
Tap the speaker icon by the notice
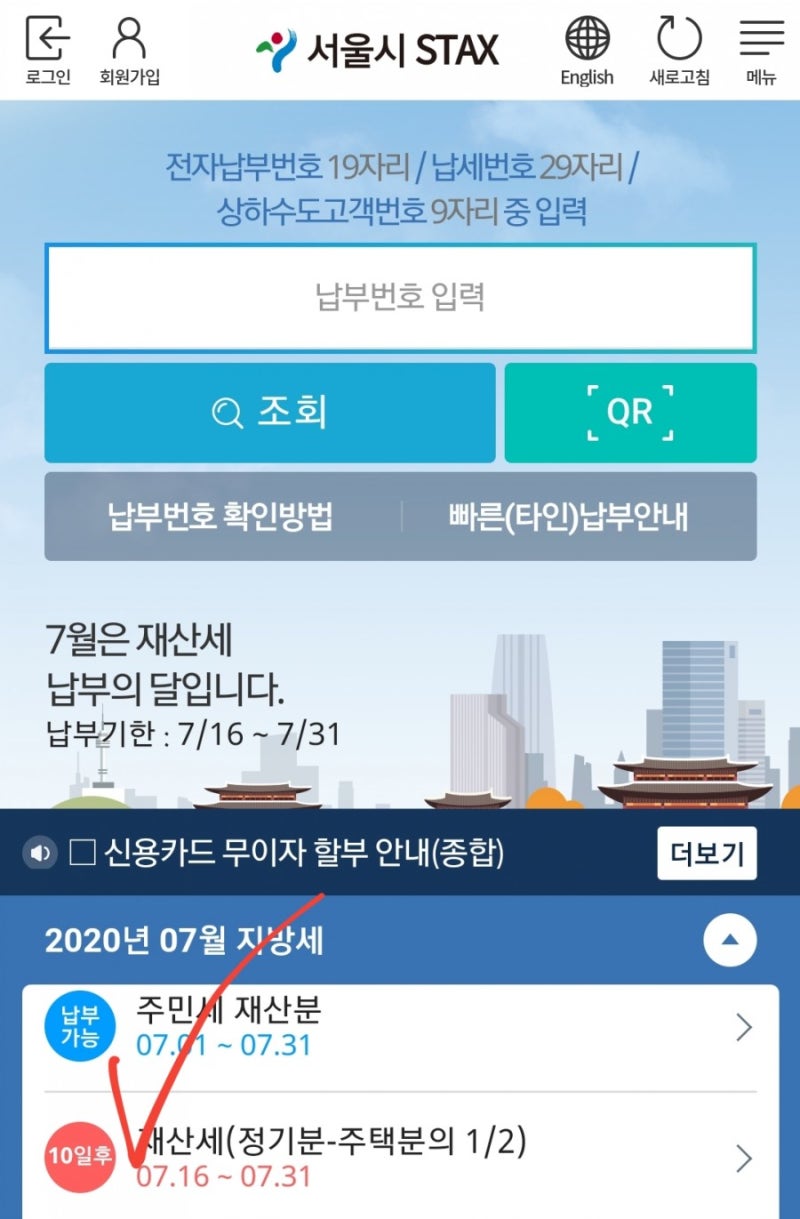(40, 853)
